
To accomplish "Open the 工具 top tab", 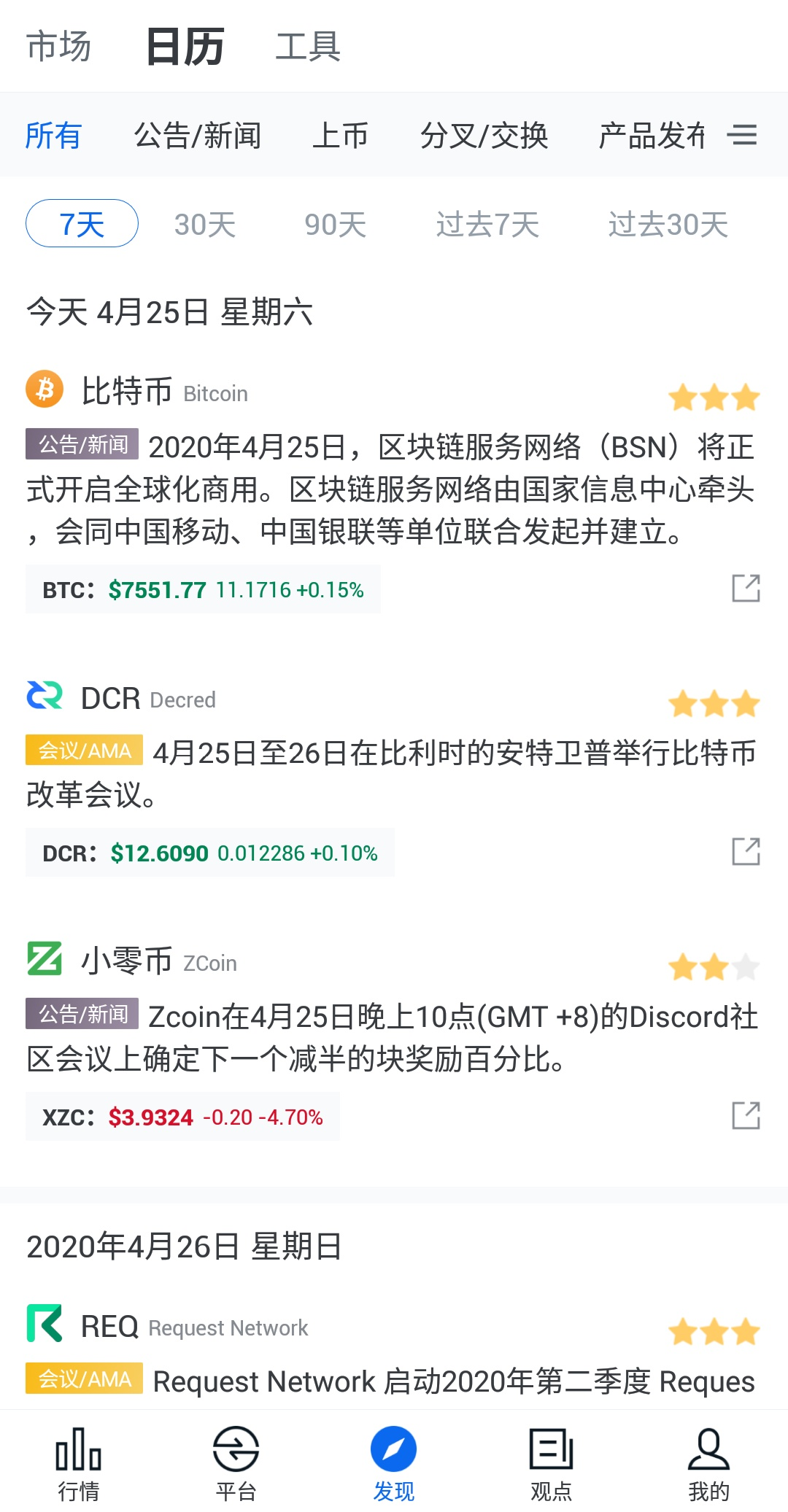I will [x=308, y=47].
